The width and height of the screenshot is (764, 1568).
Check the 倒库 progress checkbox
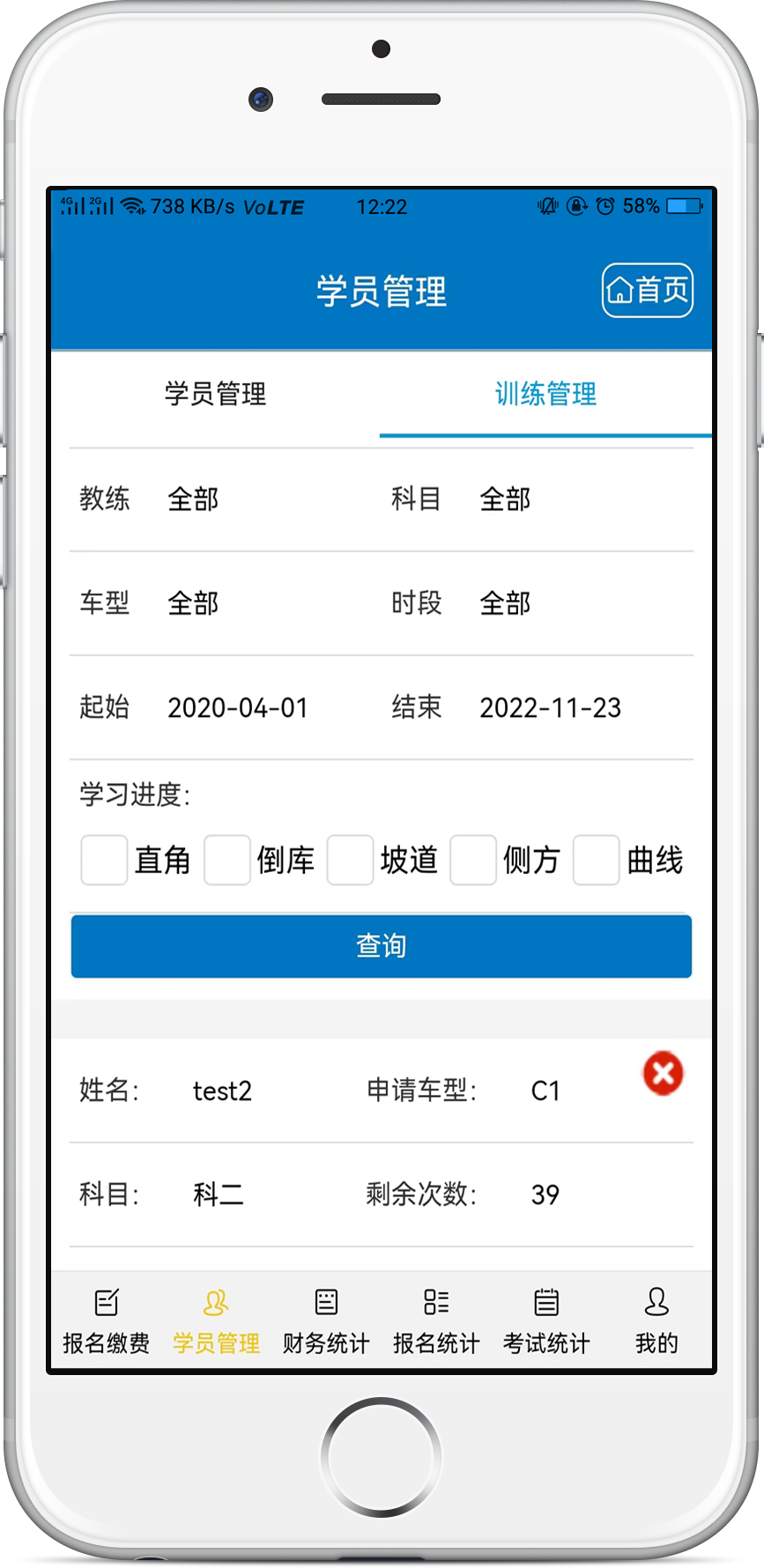point(227,860)
